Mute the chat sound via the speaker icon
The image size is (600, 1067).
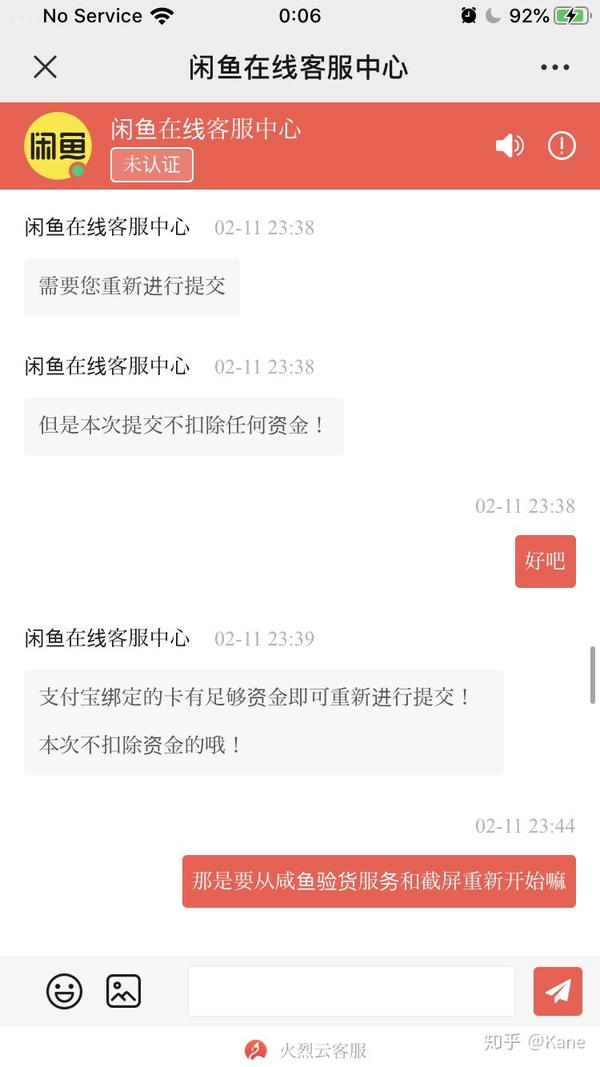click(x=509, y=146)
